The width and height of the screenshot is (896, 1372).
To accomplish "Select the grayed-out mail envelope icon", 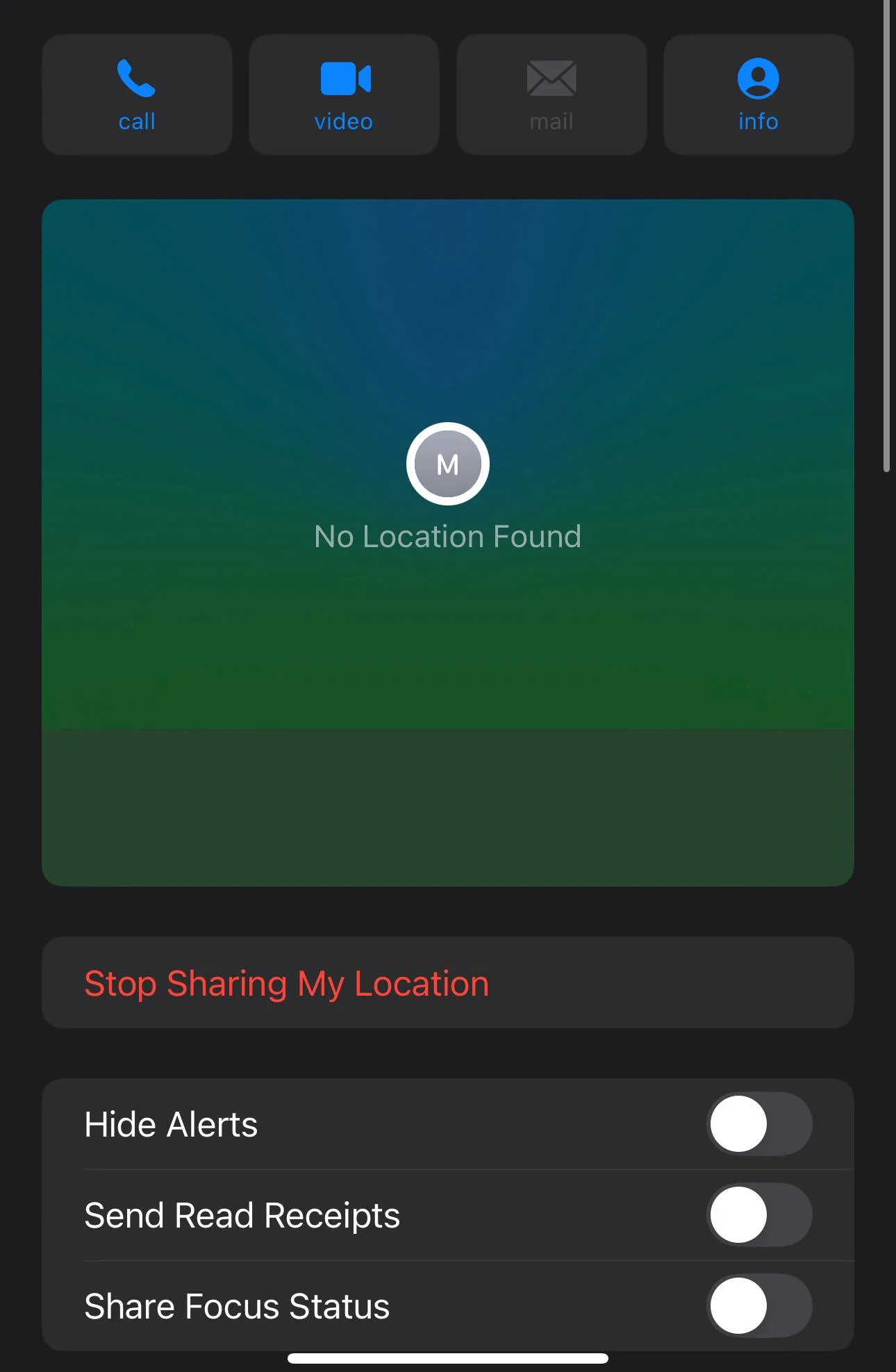I will click(551, 78).
